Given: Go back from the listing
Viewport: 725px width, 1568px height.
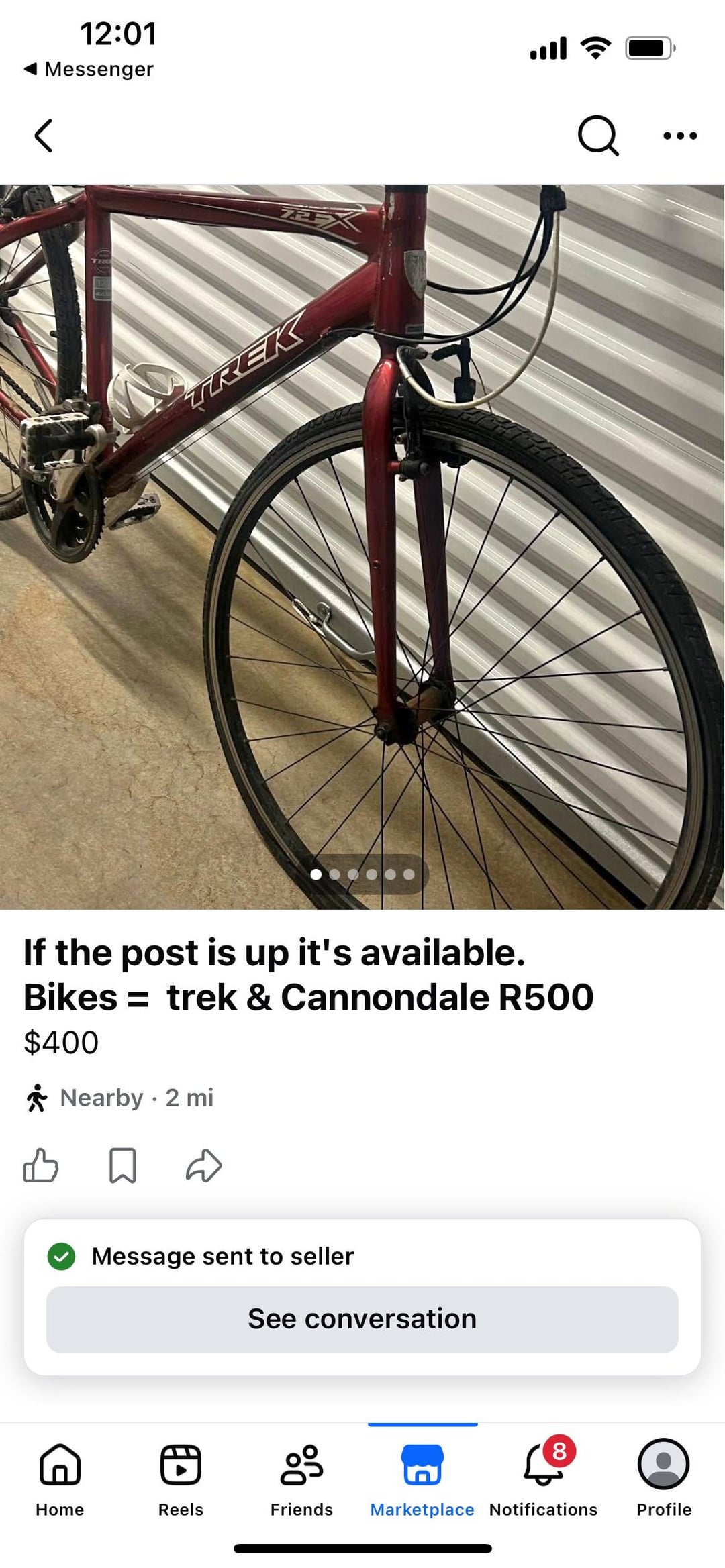Looking at the screenshot, I should point(44,136).
